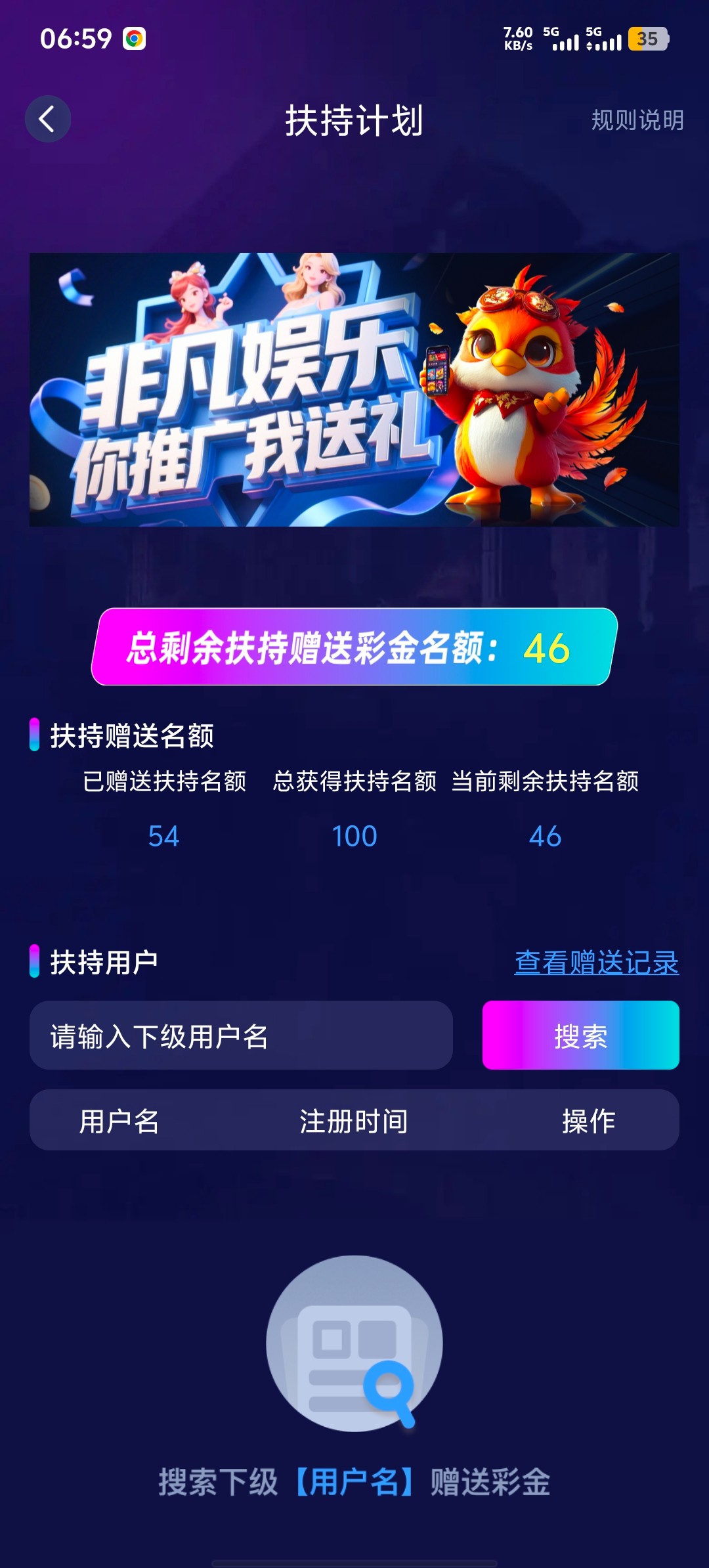This screenshot has width=709, height=1568.
Task: Tap the 搜索 search button
Action: click(x=580, y=1035)
